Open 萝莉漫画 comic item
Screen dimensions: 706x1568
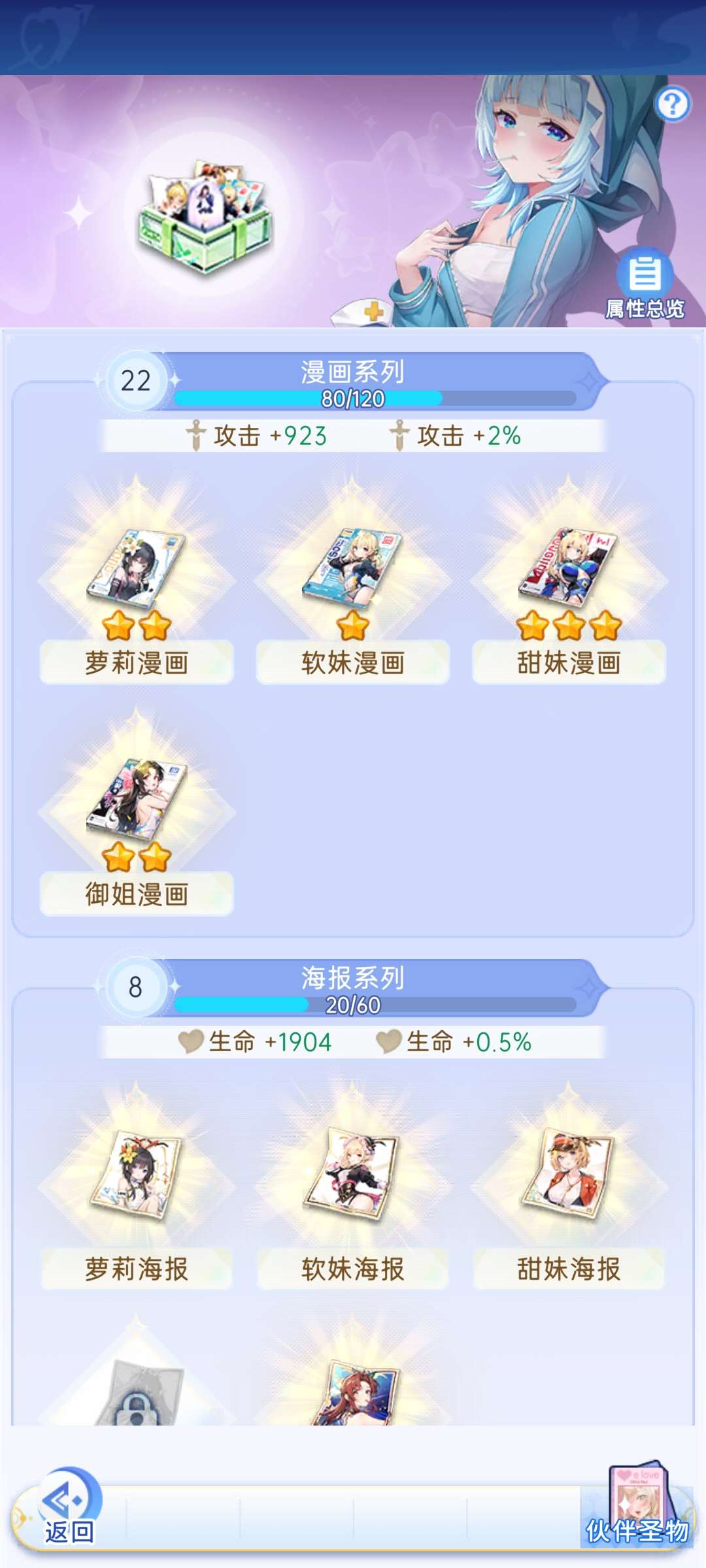click(x=137, y=575)
